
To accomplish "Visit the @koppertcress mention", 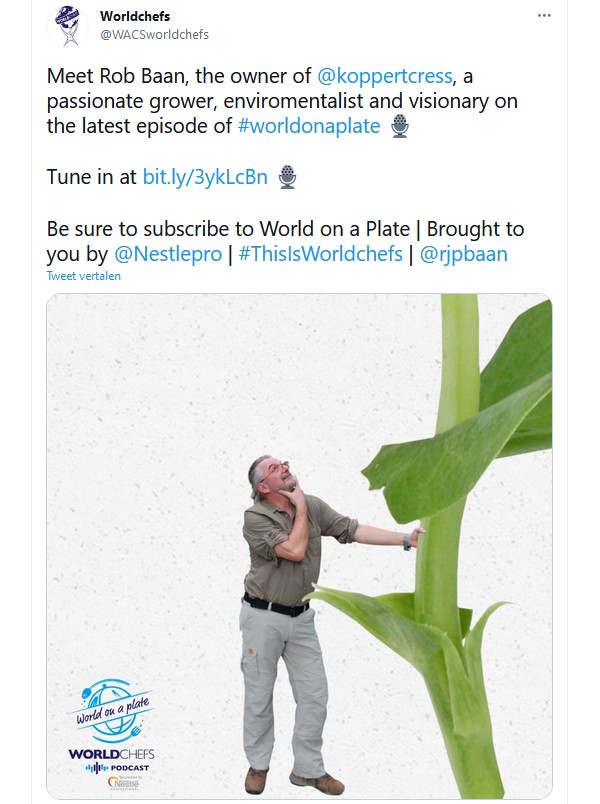I will pyautogui.click(x=386, y=76).
